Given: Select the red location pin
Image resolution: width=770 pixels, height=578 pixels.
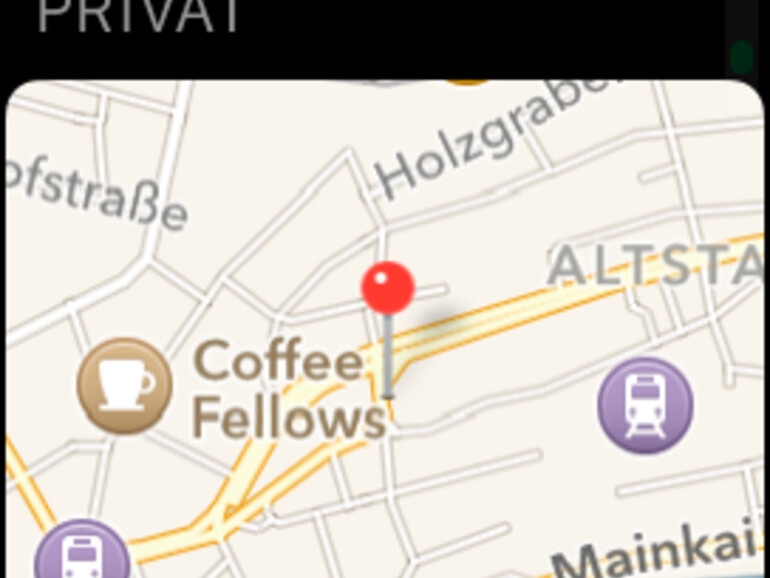Looking at the screenshot, I should (x=388, y=288).
